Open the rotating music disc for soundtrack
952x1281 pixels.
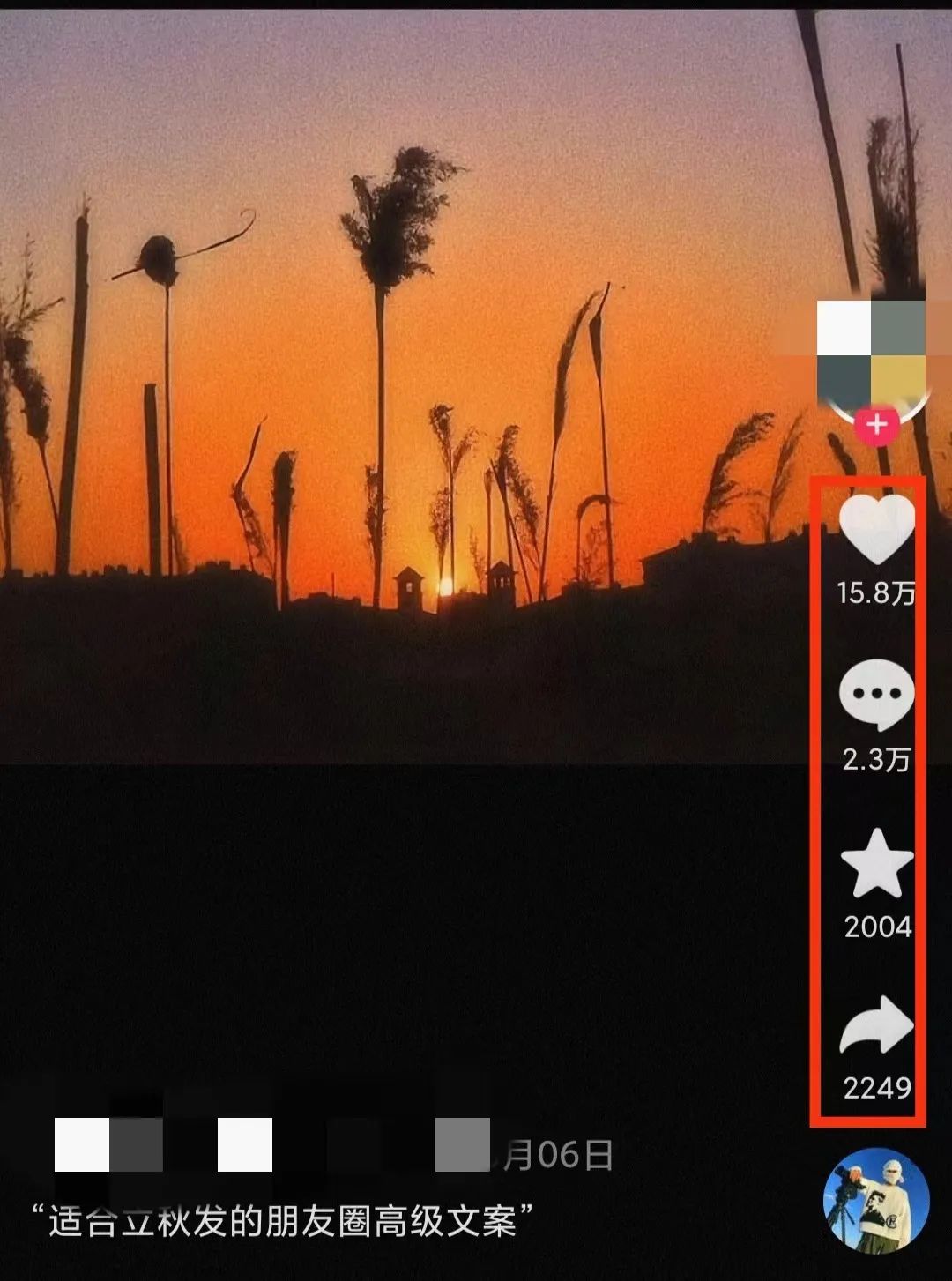[875, 1200]
